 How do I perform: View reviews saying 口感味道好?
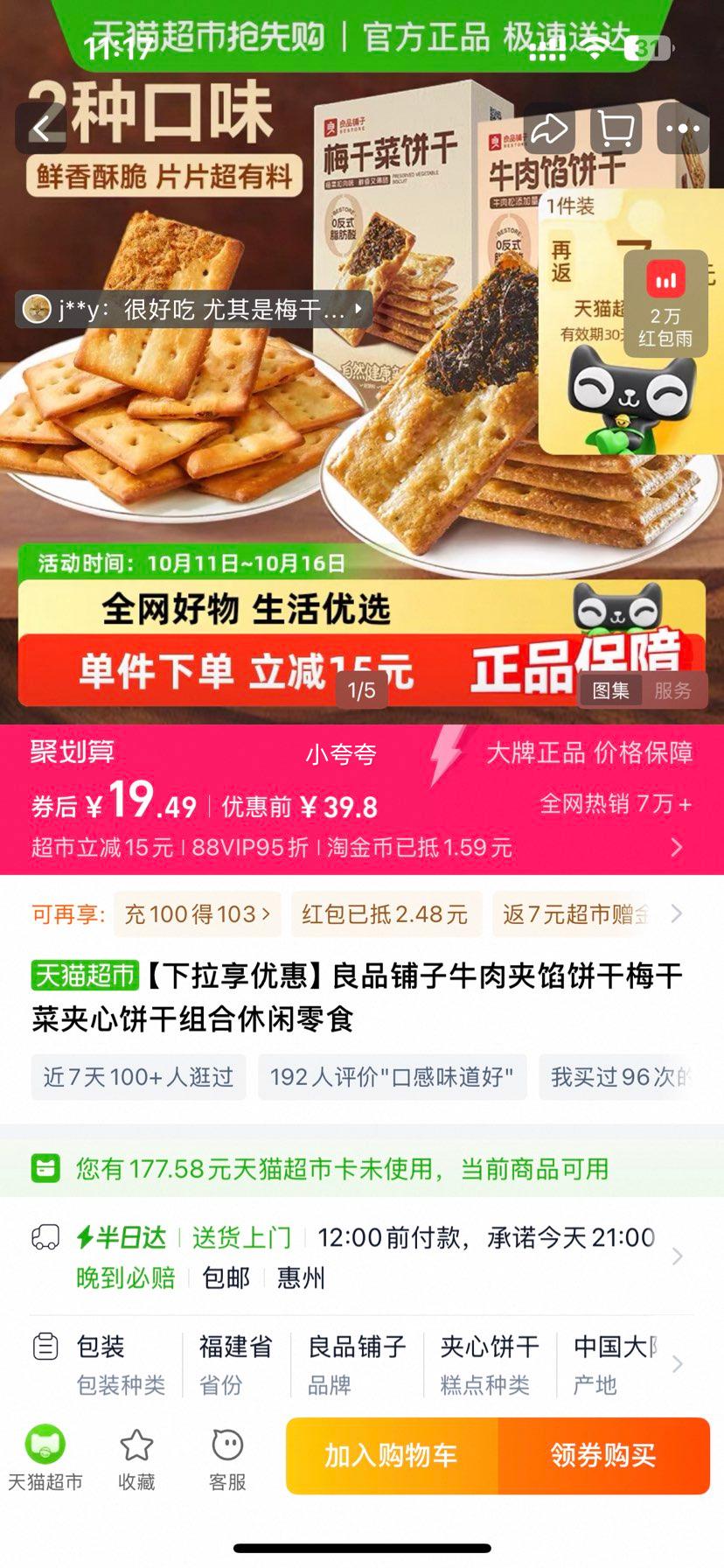pos(392,1076)
